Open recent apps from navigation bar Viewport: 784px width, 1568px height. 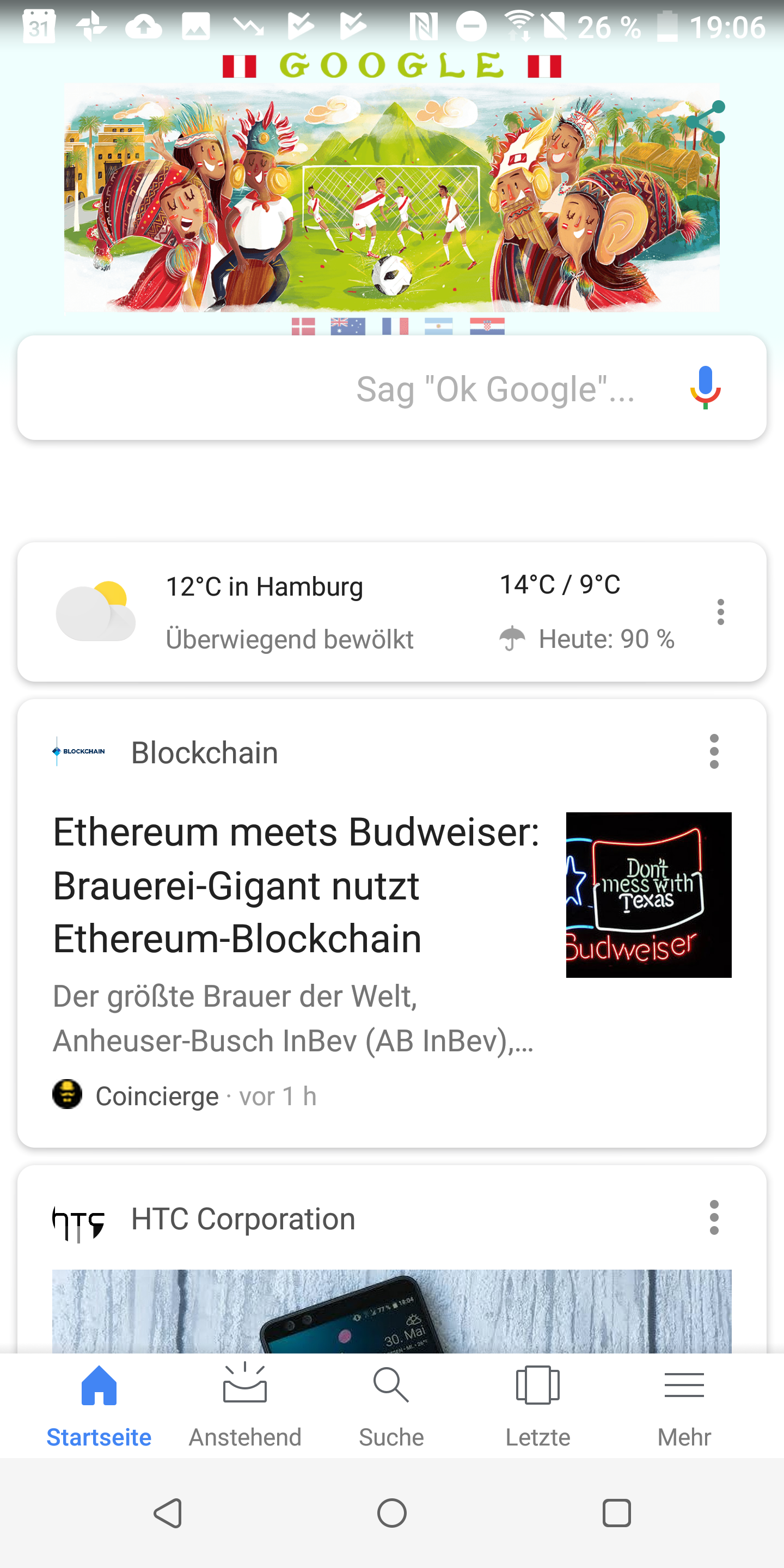tap(616, 1512)
